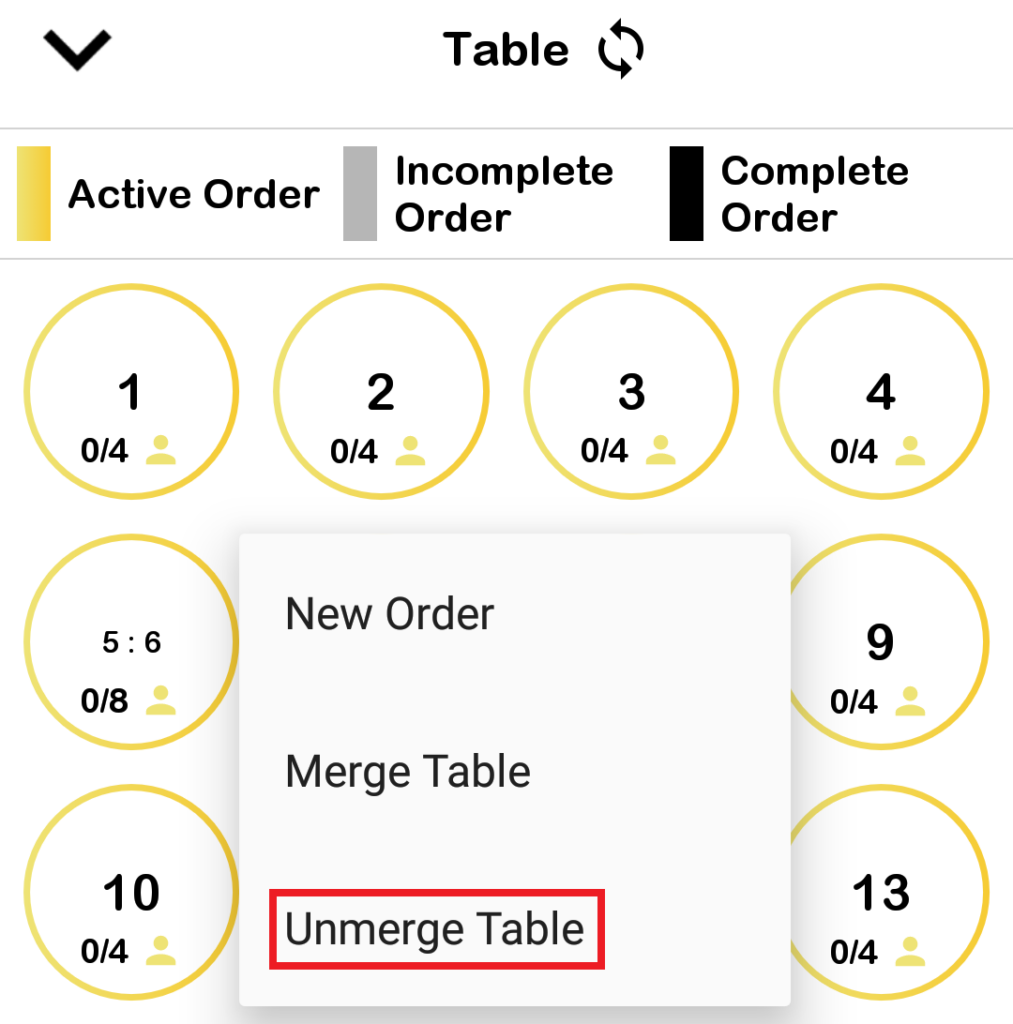Select table 4
The image size is (1013, 1024).
click(x=881, y=392)
